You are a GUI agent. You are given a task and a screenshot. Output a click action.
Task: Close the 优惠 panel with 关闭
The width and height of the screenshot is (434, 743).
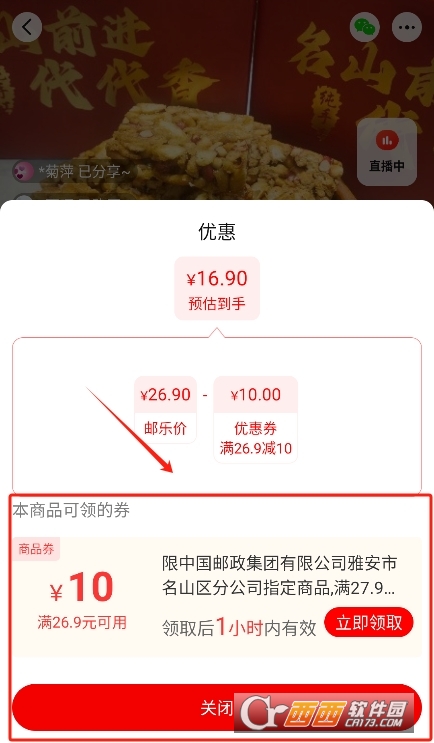[x=217, y=707]
